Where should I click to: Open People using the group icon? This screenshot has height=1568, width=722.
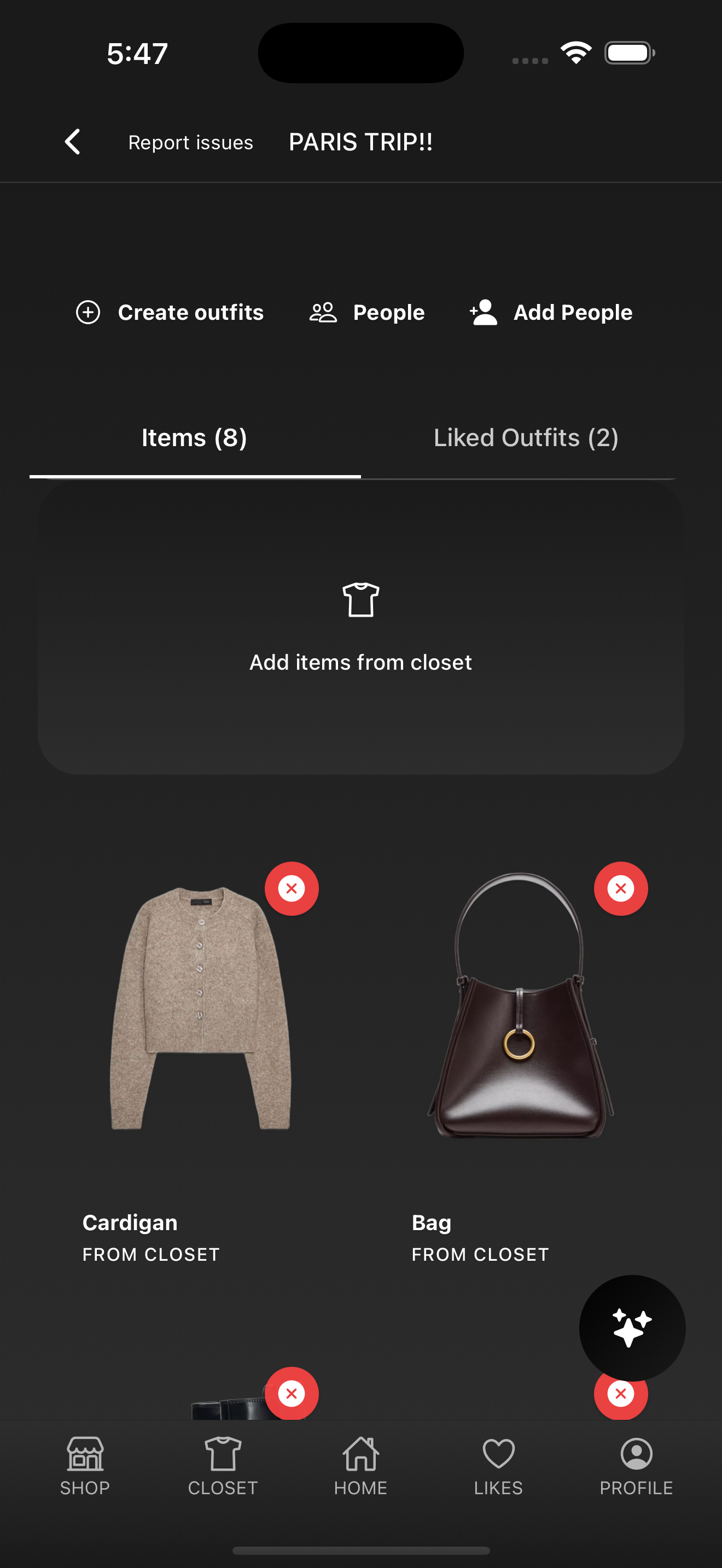(366, 312)
